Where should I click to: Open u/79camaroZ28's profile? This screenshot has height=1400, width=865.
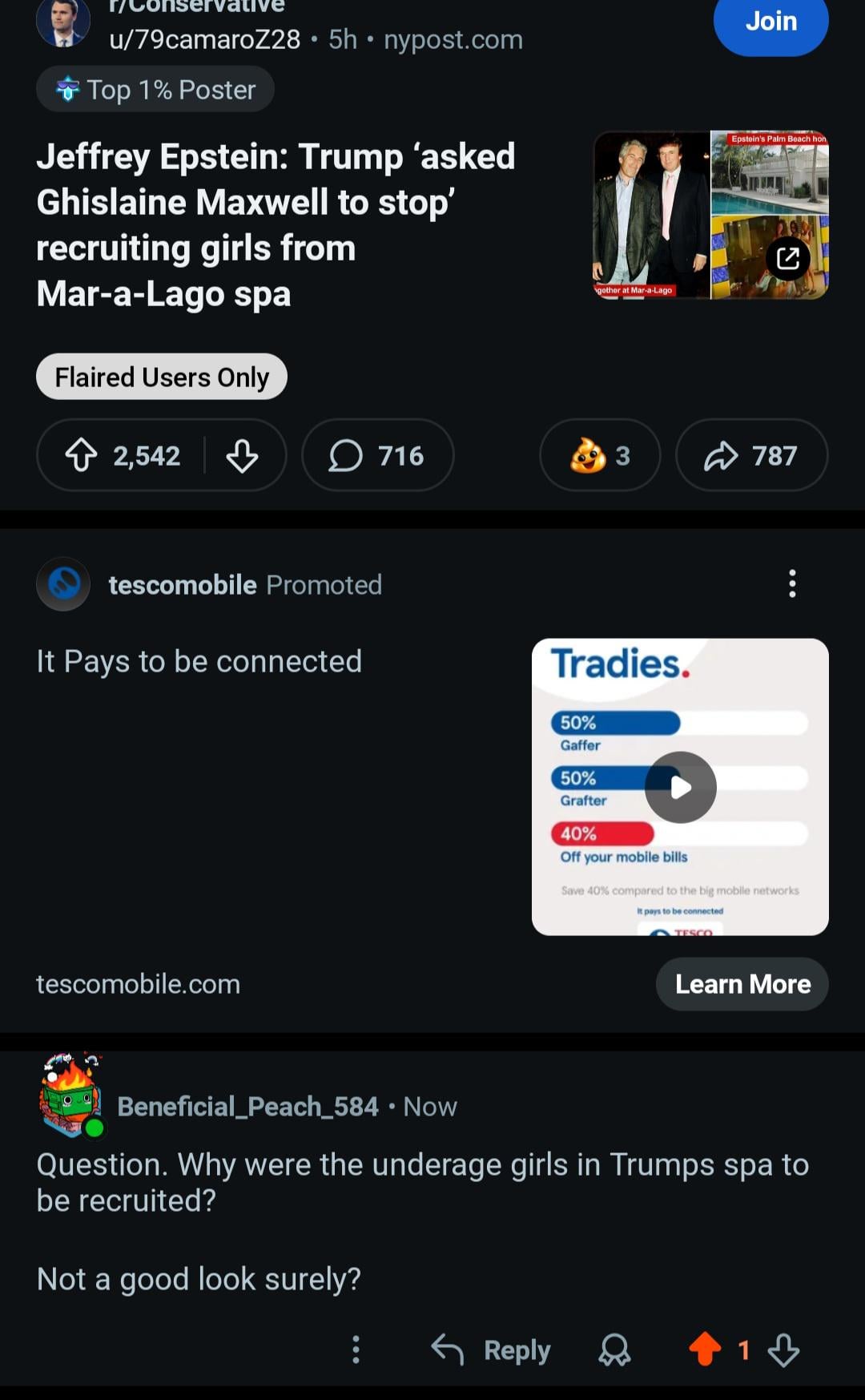(x=205, y=39)
